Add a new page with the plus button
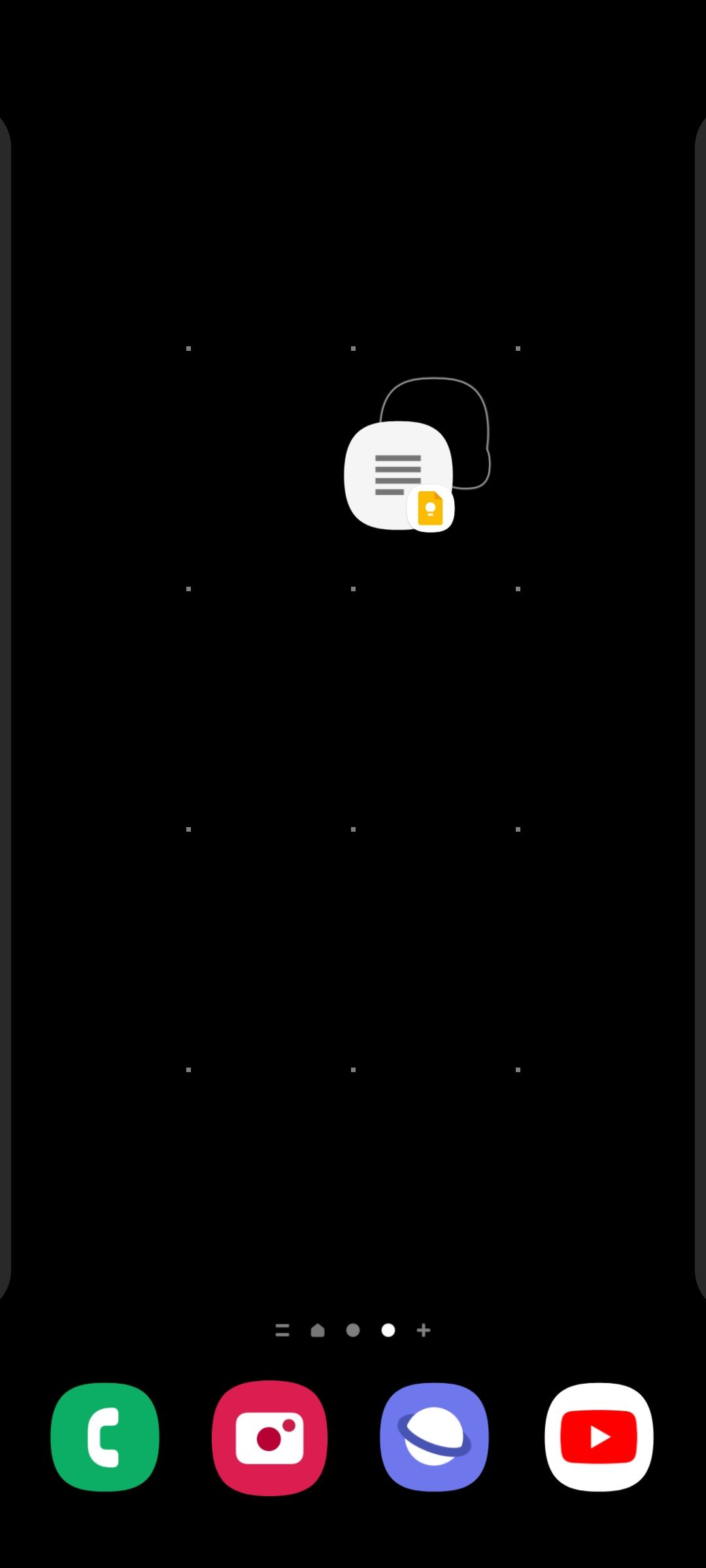Image resolution: width=706 pixels, height=1568 pixels. pyautogui.click(x=424, y=1330)
